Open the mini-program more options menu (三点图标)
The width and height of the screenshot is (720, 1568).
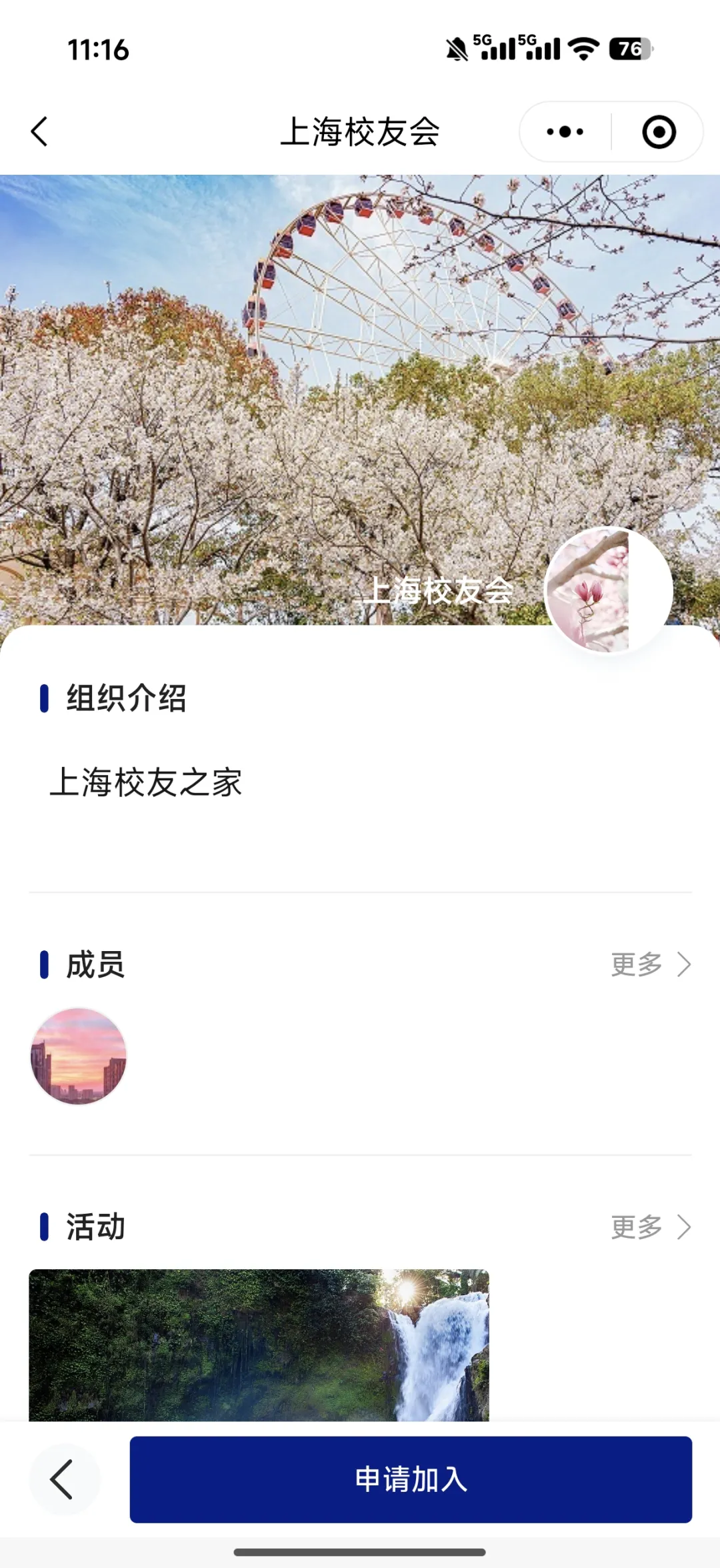click(x=563, y=131)
